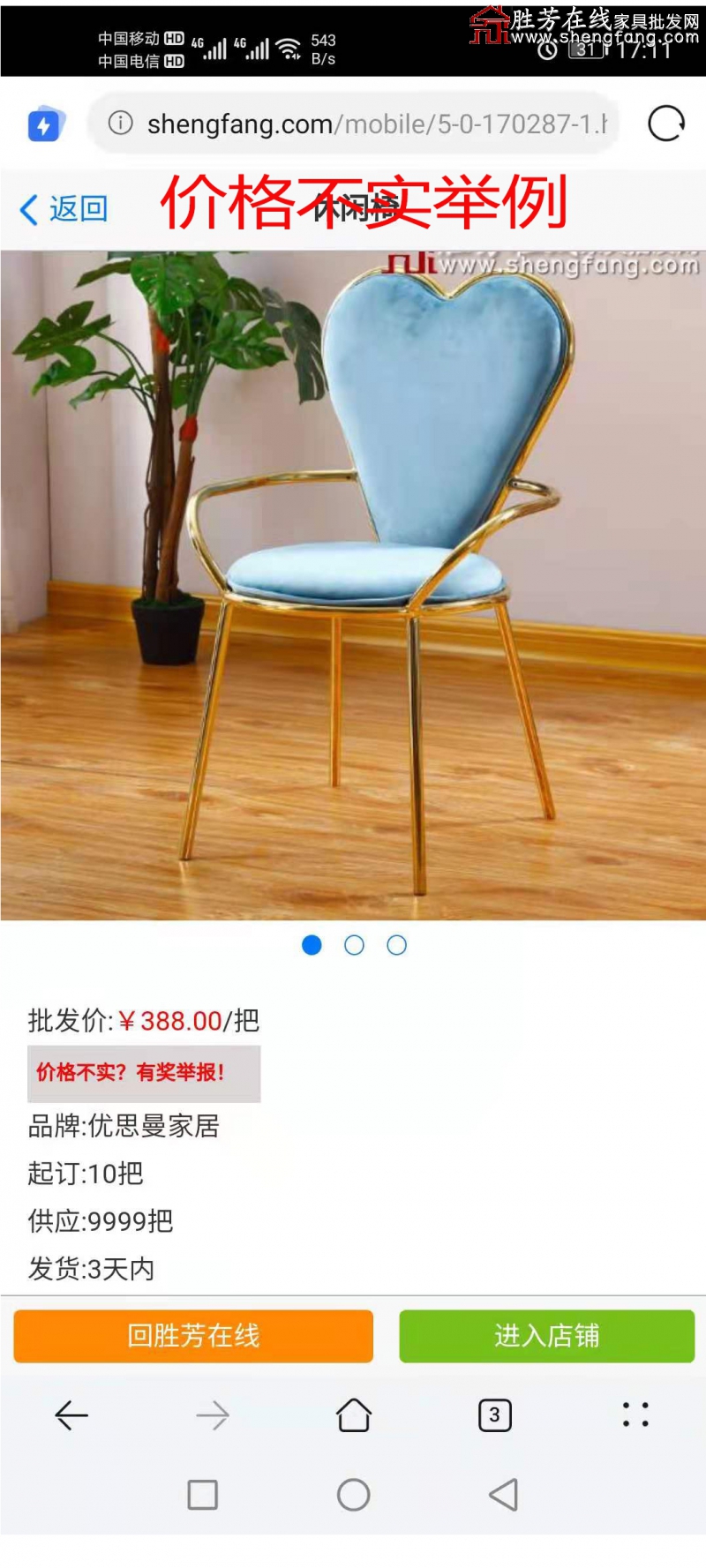Go back with the browser back arrow
Image resolution: width=706 pixels, height=1568 pixels.
coord(71,1415)
